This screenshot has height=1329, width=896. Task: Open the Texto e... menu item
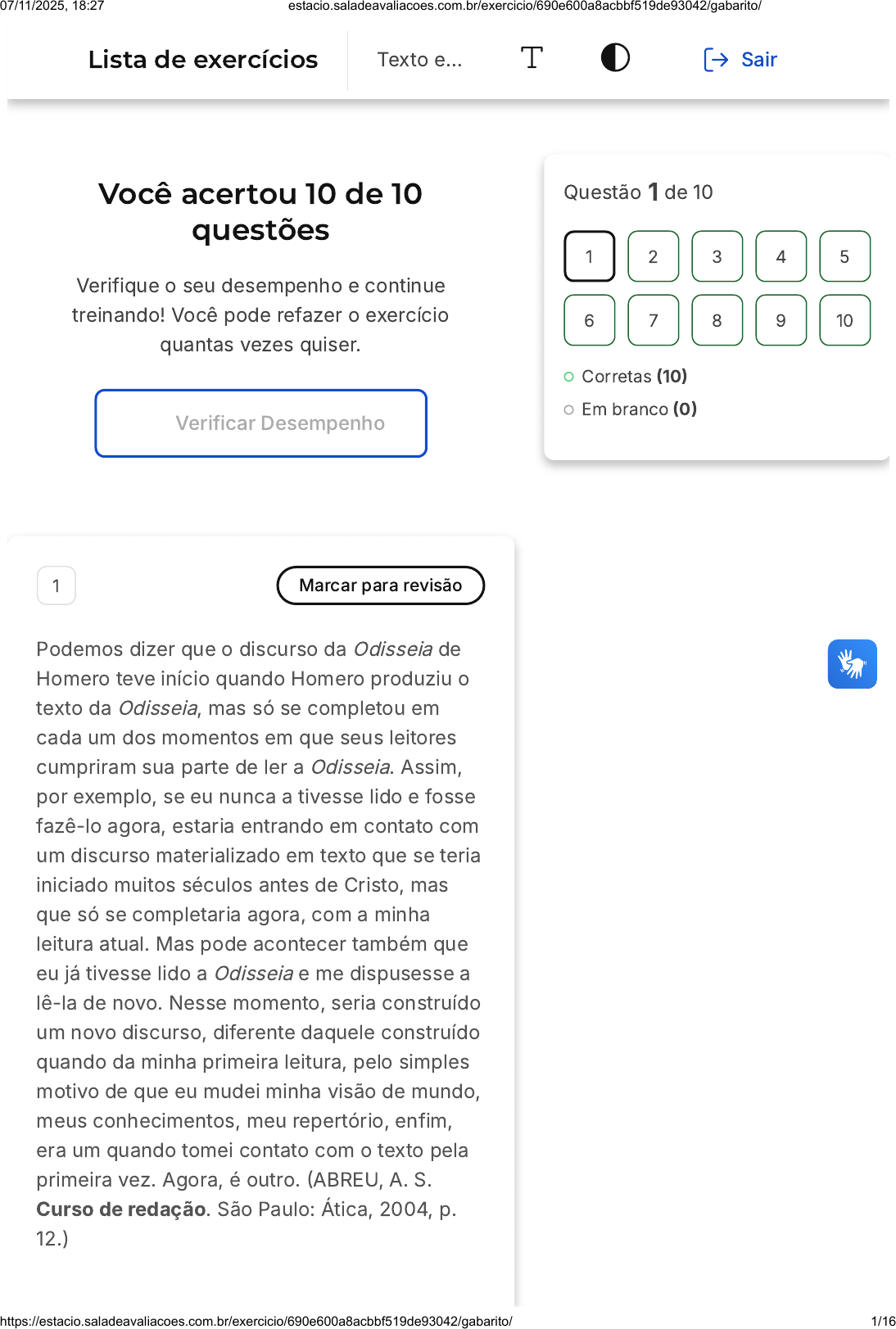point(419,60)
